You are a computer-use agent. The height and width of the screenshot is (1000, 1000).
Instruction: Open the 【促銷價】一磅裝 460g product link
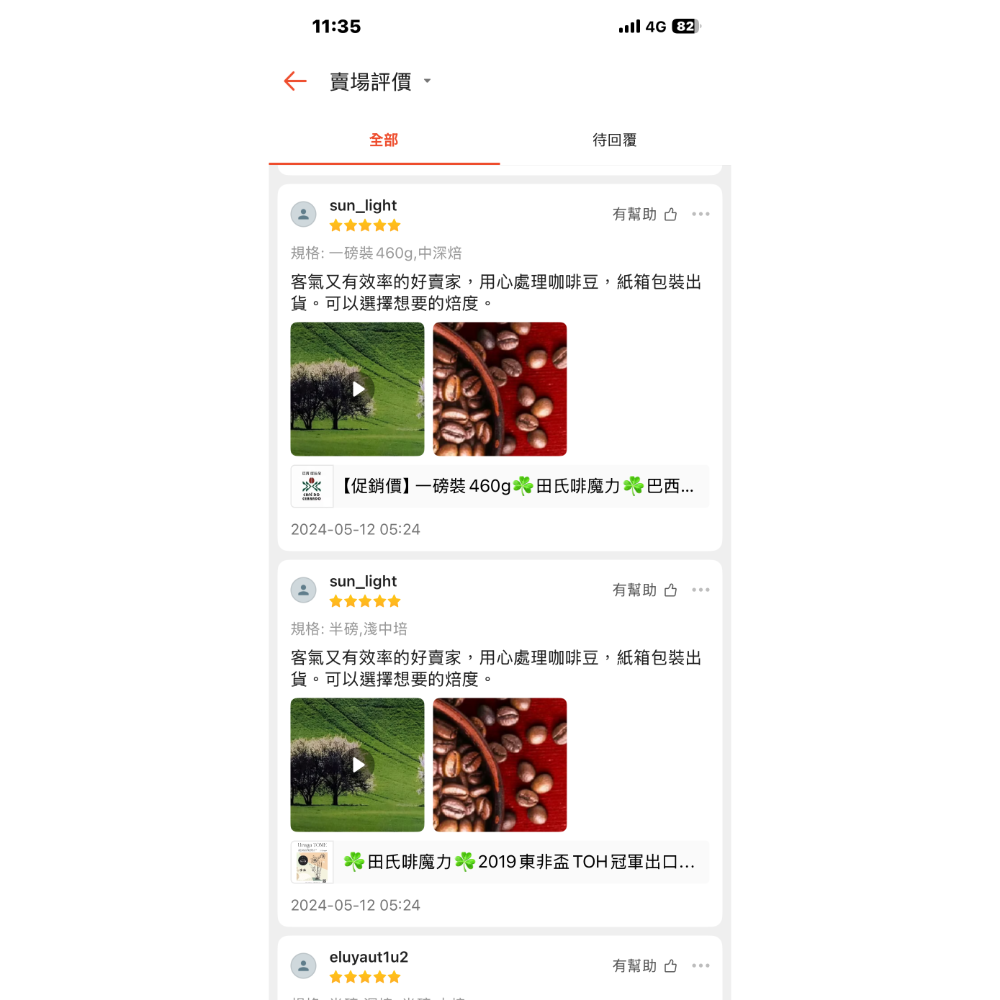(x=500, y=486)
